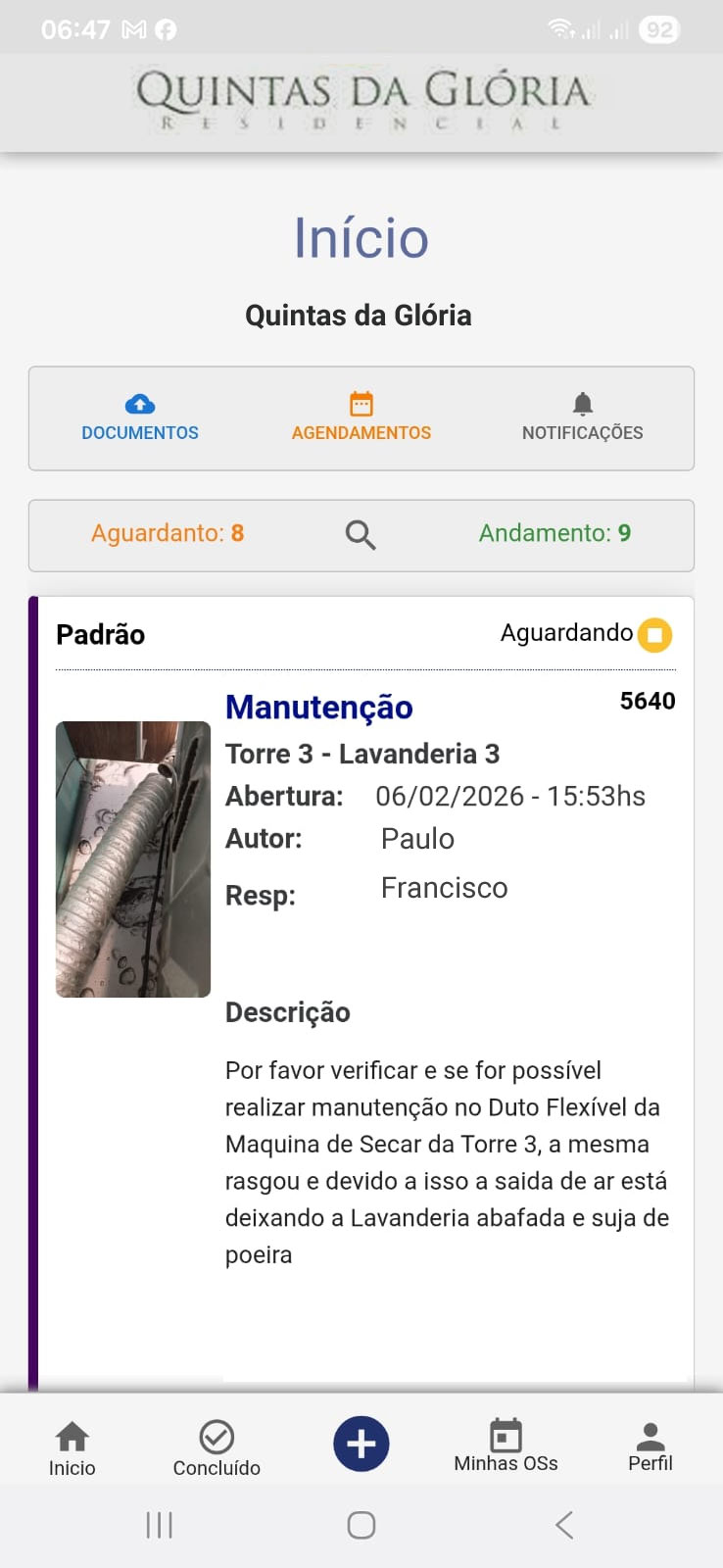The width and height of the screenshot is (723, 1568).
Task: View the duct photo thumbnail
Action: click(132, 858)
